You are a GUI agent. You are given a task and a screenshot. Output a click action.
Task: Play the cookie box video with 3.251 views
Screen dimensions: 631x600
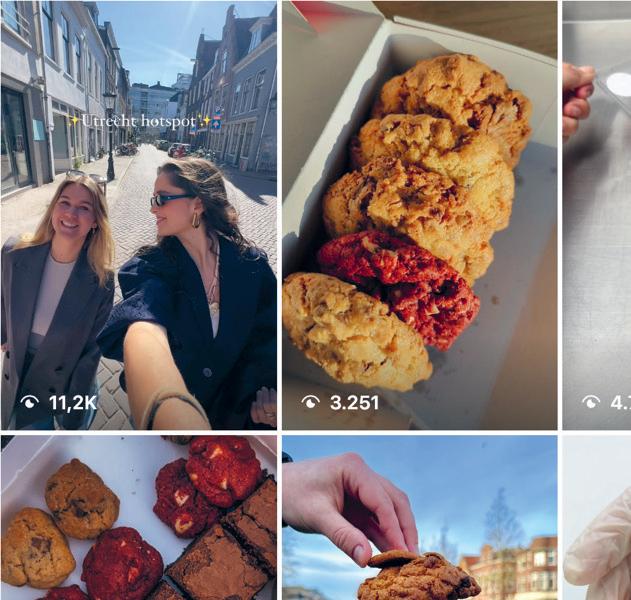pos(419,215)
